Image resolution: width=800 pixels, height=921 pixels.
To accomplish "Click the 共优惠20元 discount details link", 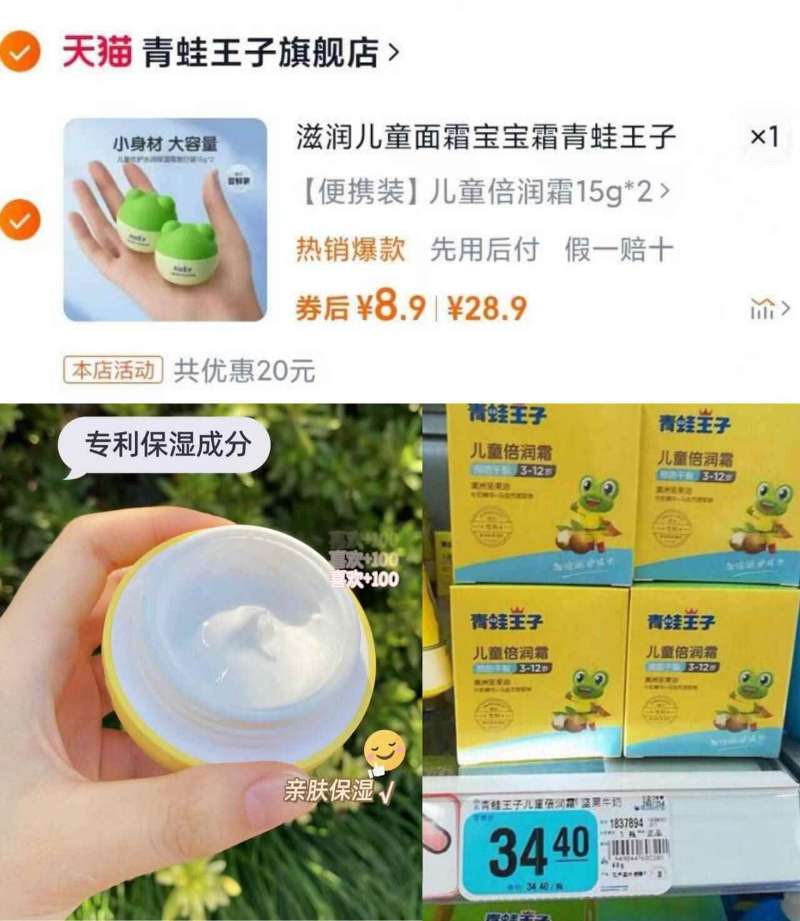I will click(x=245, y=369).
